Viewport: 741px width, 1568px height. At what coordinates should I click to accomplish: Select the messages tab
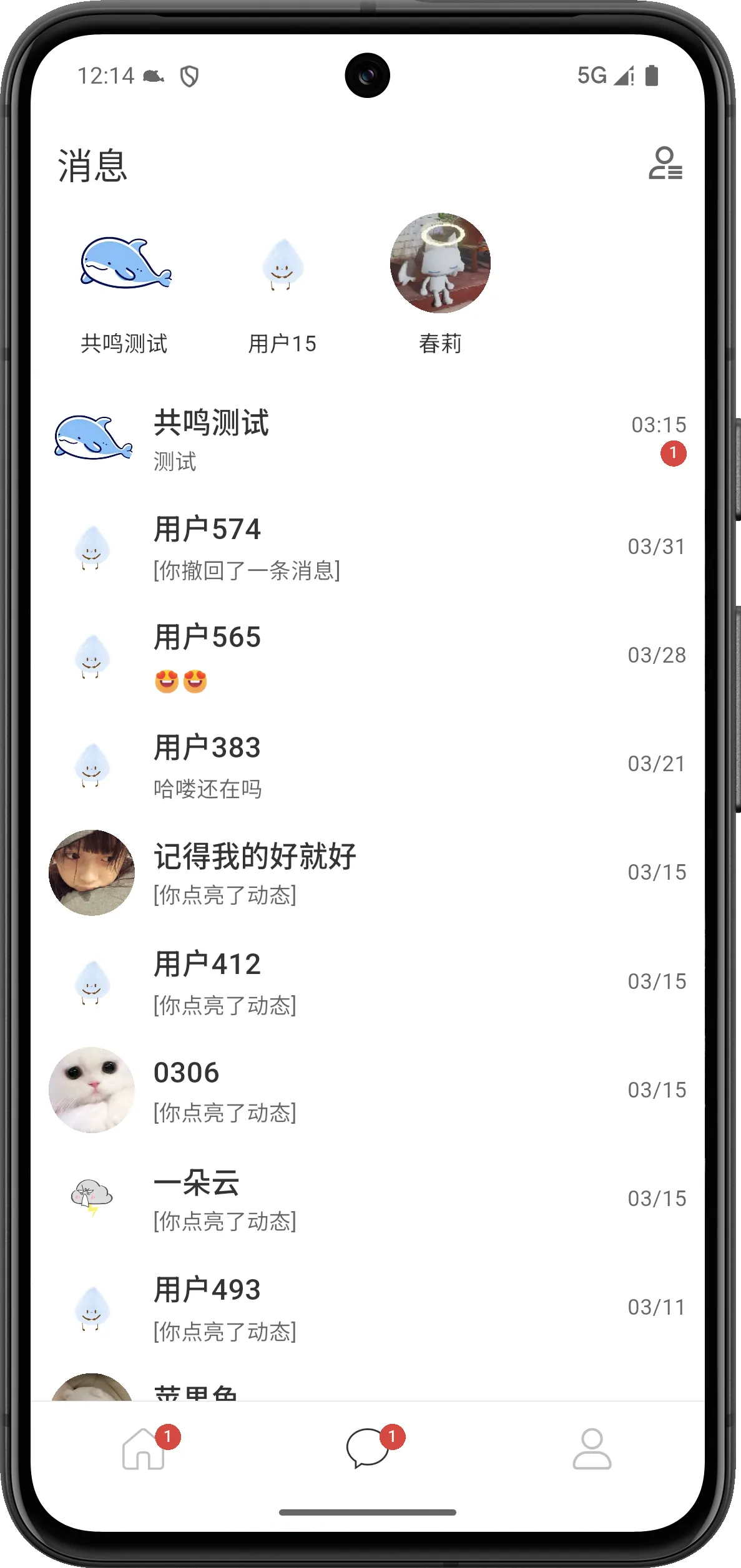click(367, 1449)
